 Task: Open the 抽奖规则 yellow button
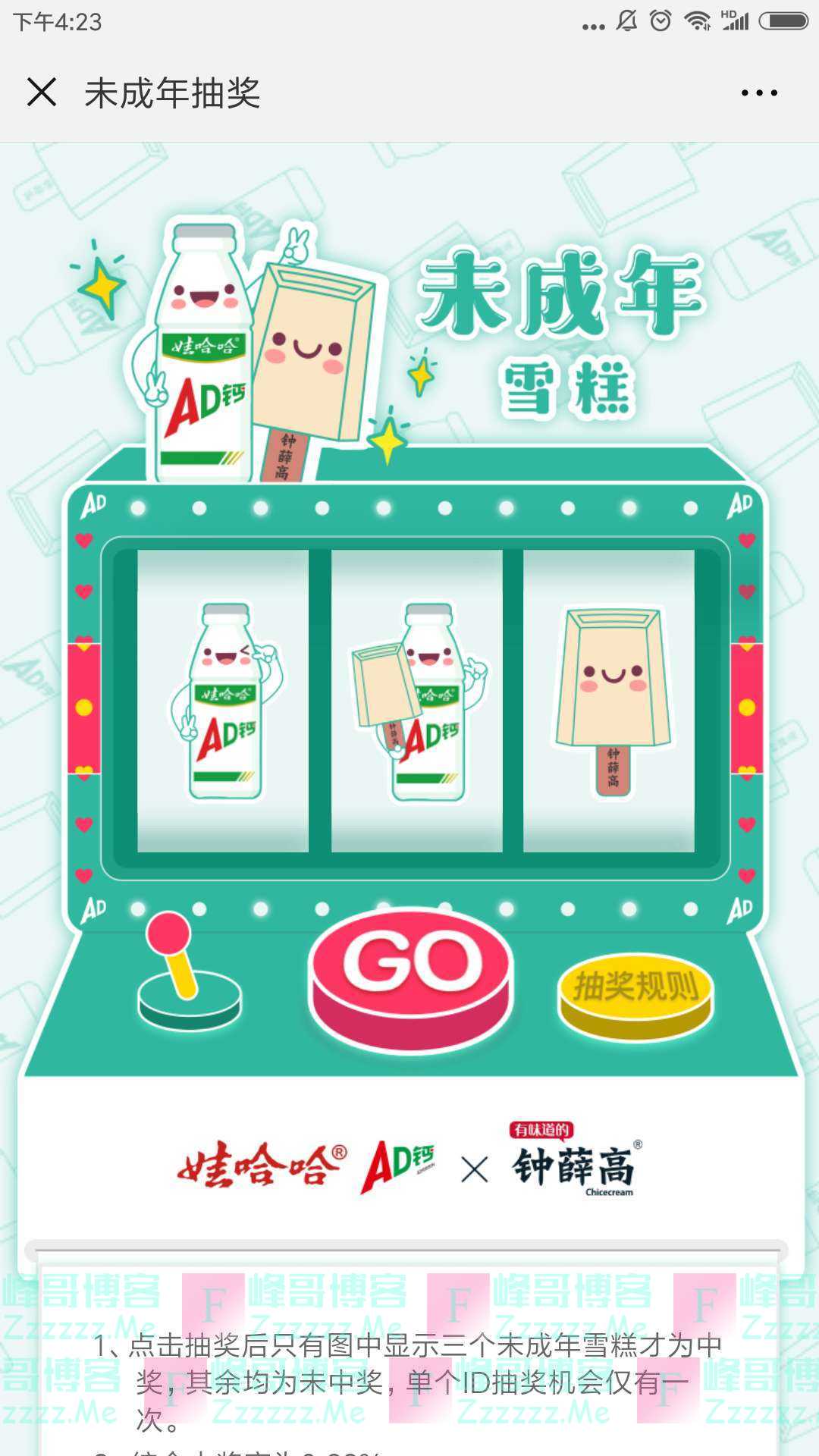(635, 989)
